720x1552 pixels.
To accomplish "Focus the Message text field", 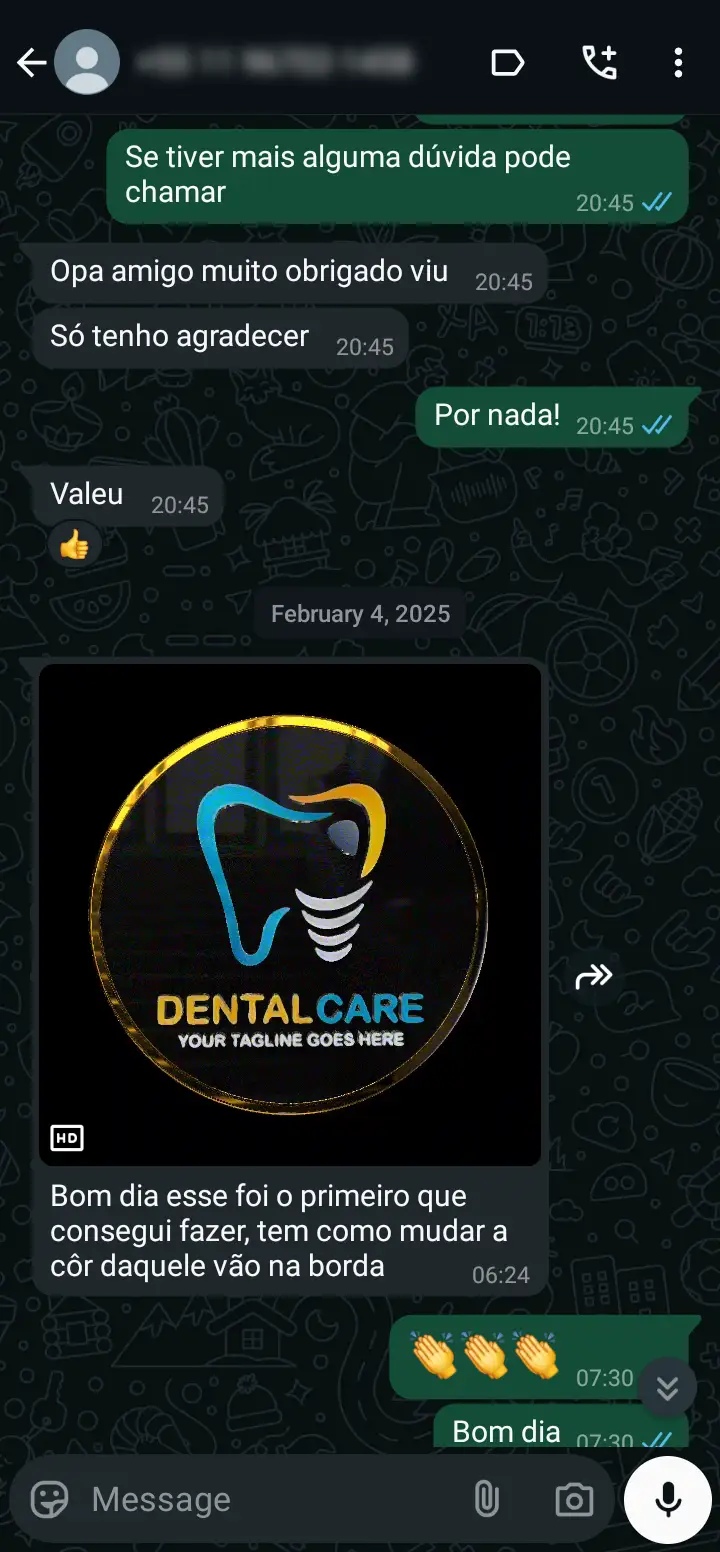I will [270, 1499].
